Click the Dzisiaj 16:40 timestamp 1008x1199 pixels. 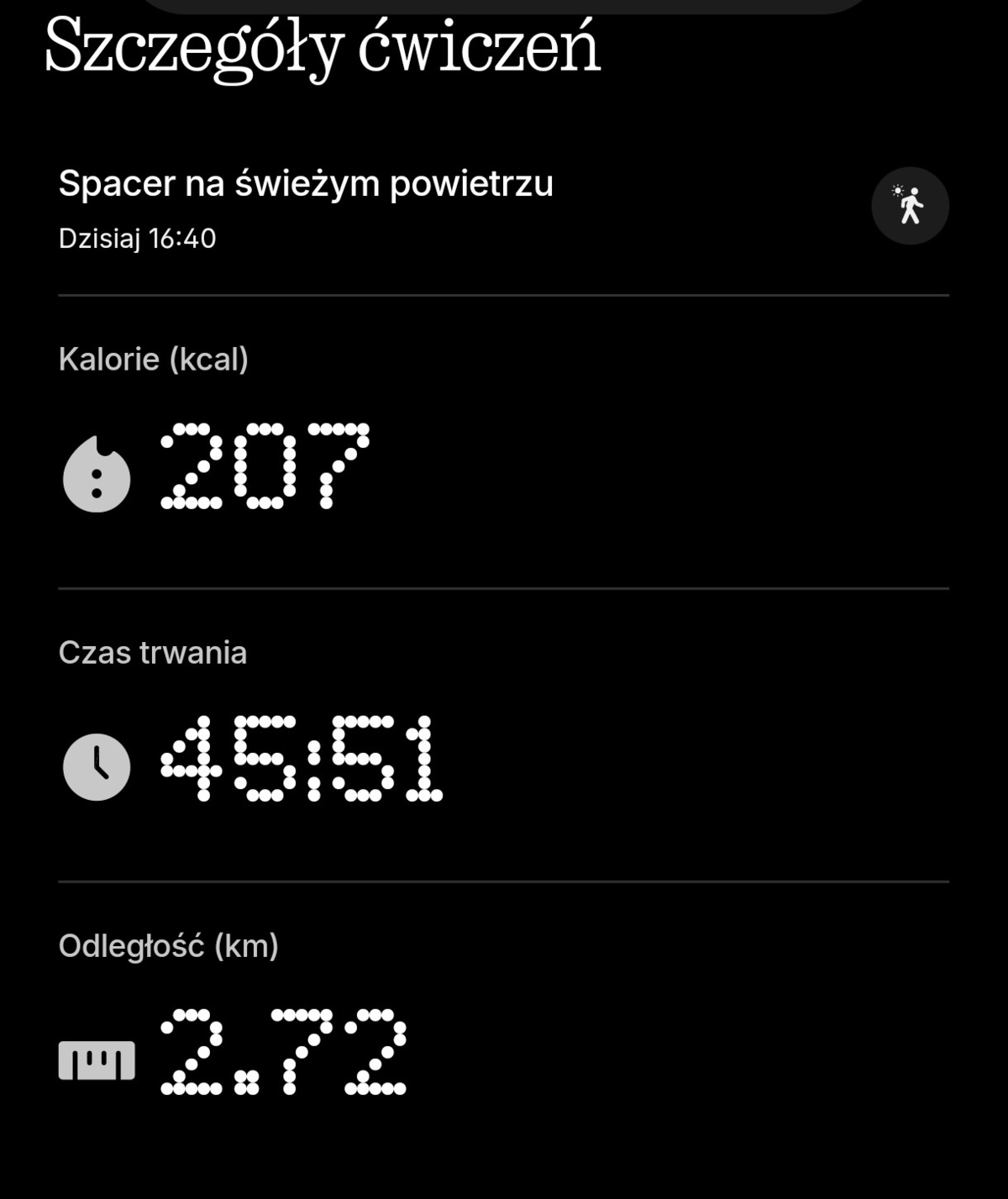click(137, 238)
